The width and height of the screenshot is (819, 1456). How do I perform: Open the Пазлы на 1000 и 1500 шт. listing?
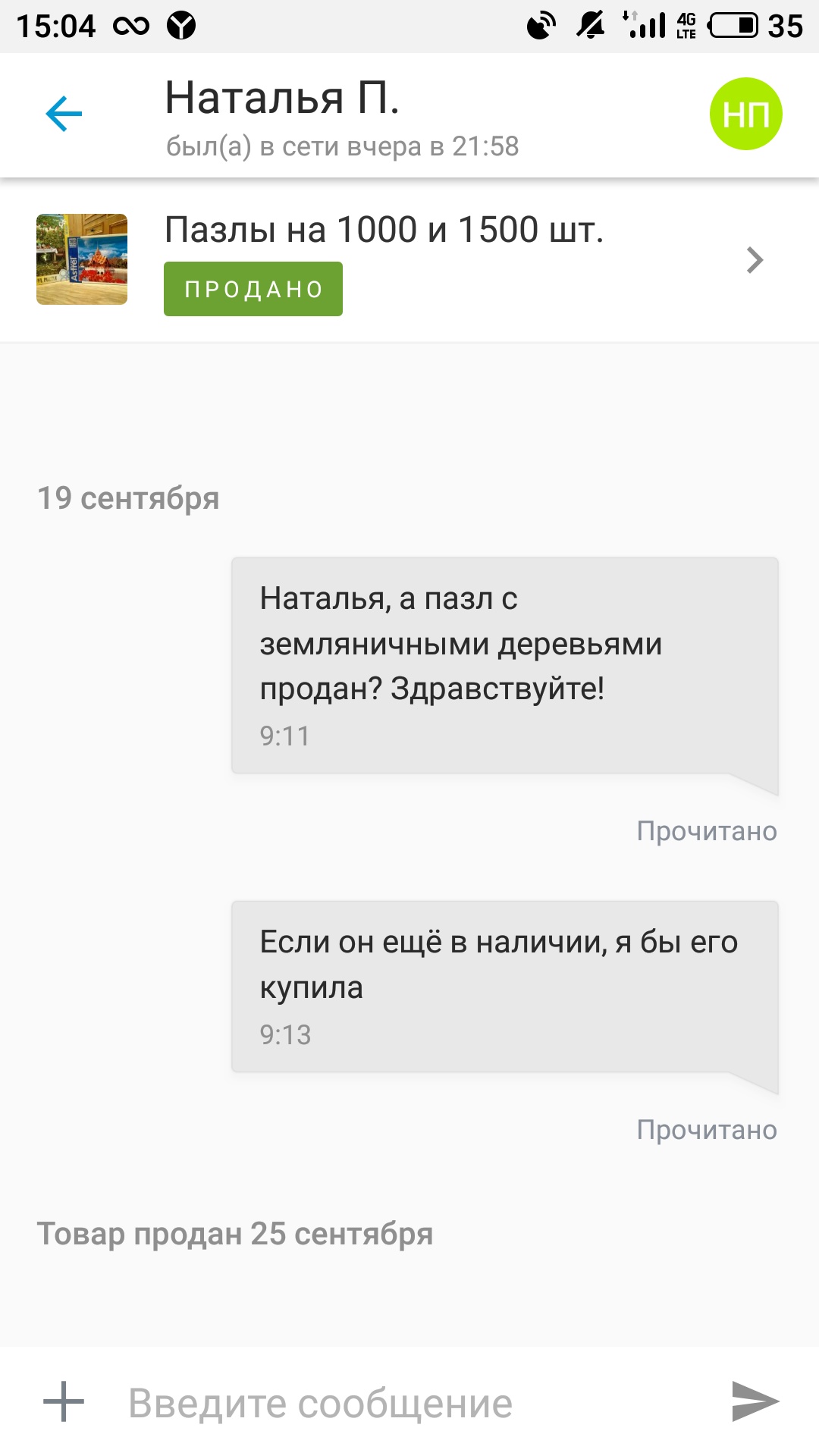(x=384, y=230)
